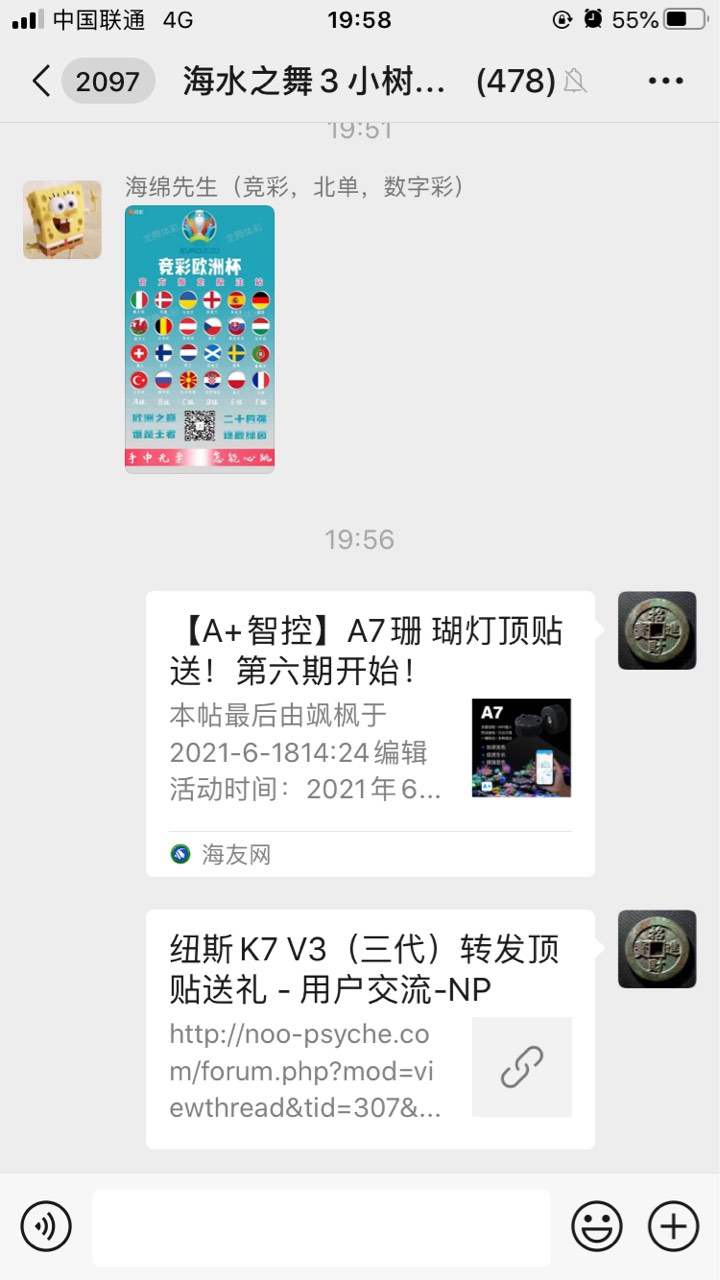This screenshot has width=720, height=1280.
Task: Tap 海绵先生's SpongeBob avatar
Action: (62, 220)
